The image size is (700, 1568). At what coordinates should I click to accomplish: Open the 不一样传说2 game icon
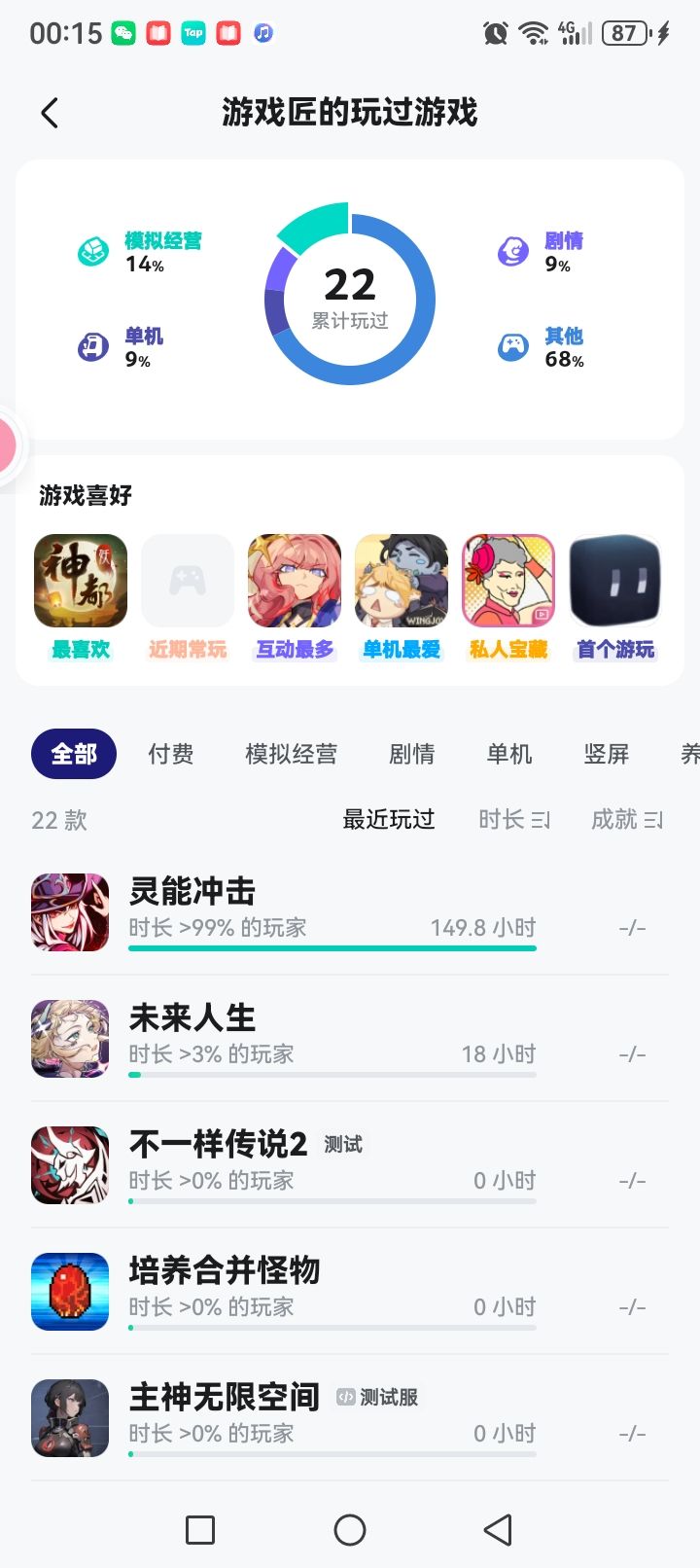point(69,1163)
